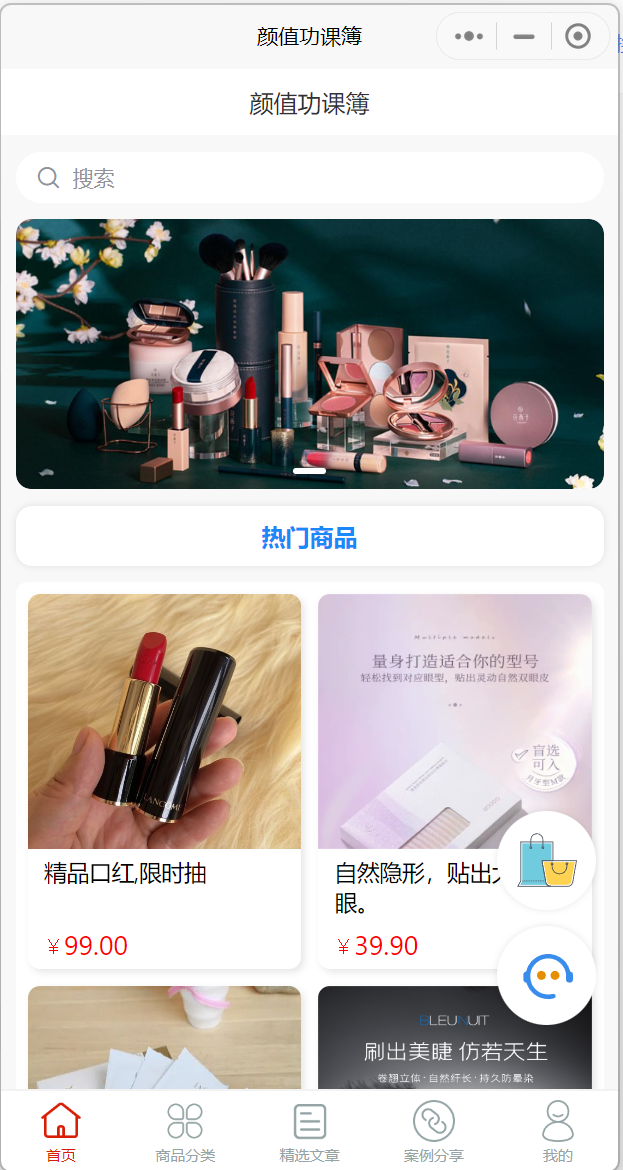Open the 精品口红,限时抽 product card

pyautogui.click(x=164, y=781)
